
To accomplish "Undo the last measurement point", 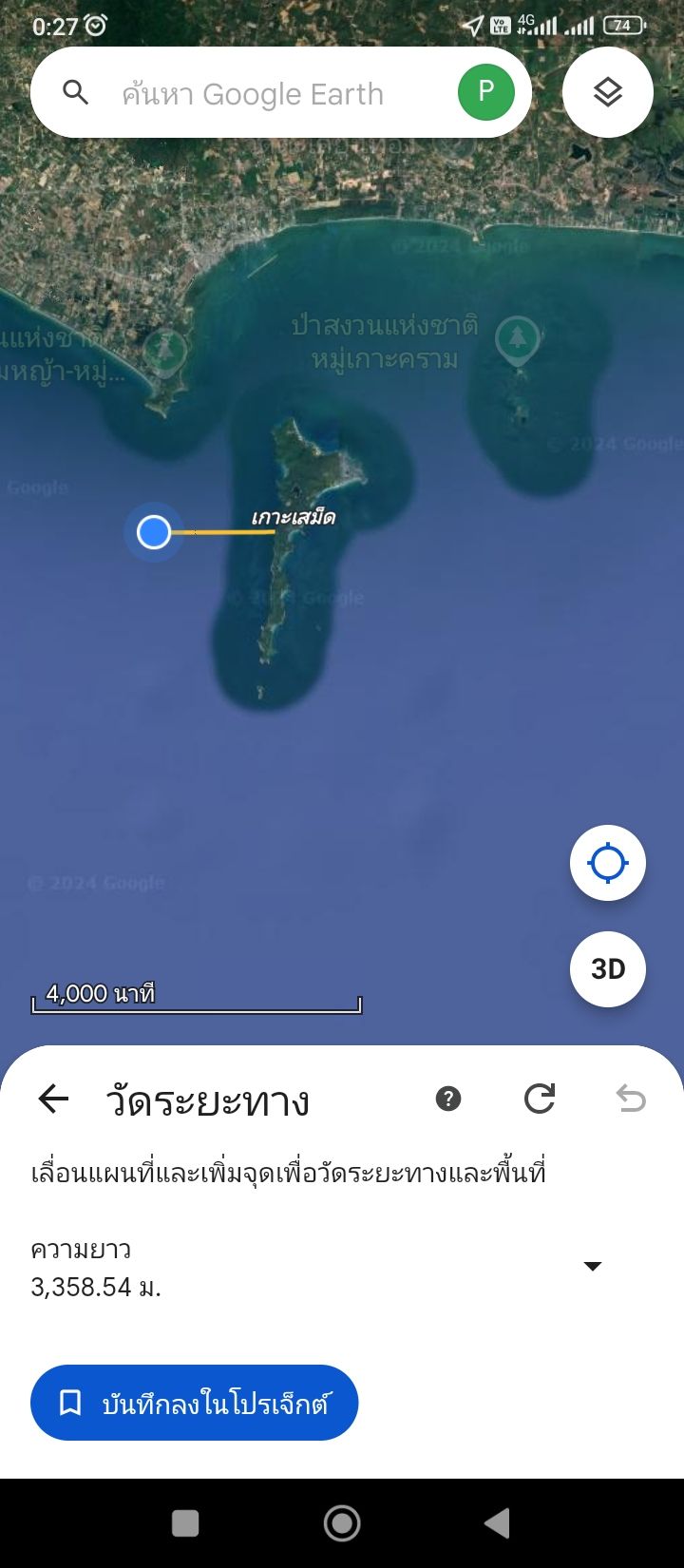I will [630, 1100].
